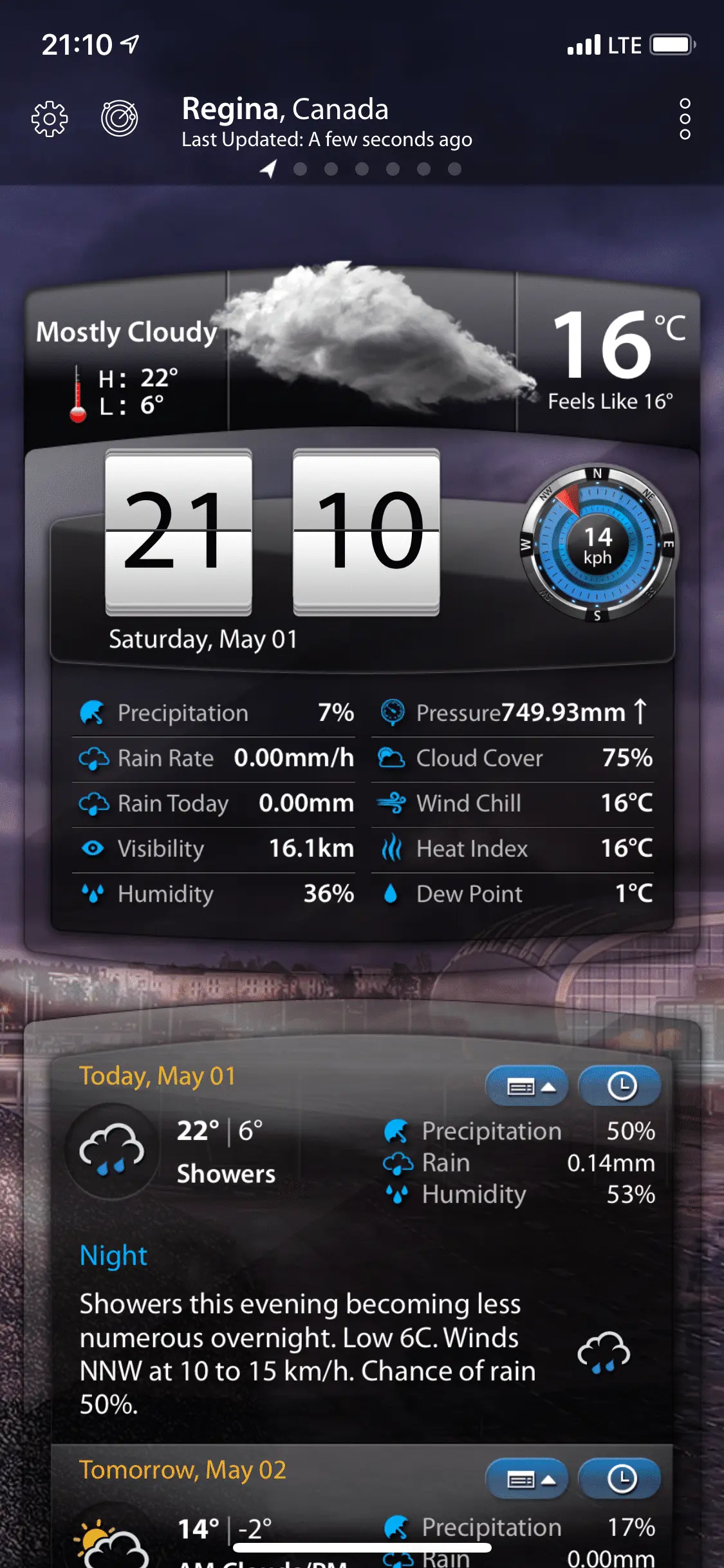
Task: Open the three-dot overflow menu
Action: click(x=685, y=119)
